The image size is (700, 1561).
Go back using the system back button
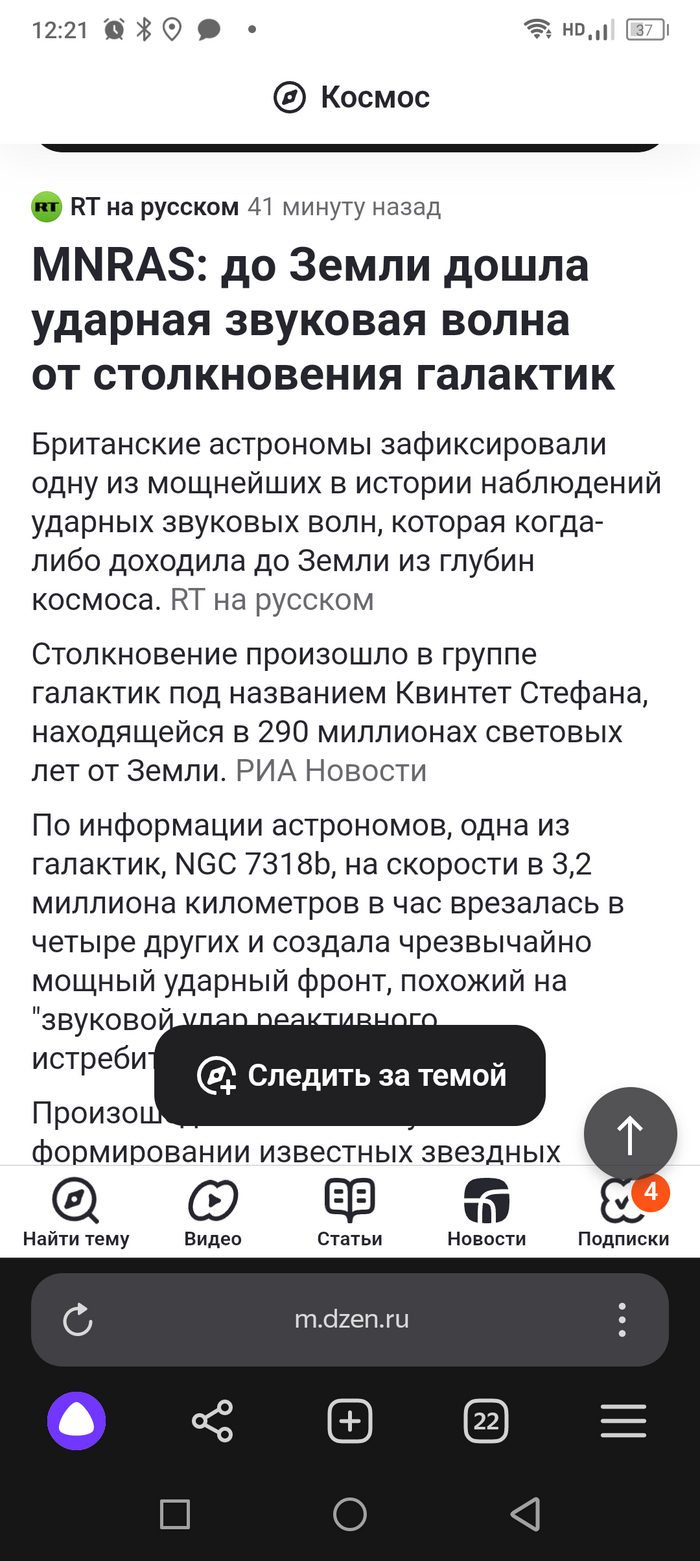[x=525, y=1514]
